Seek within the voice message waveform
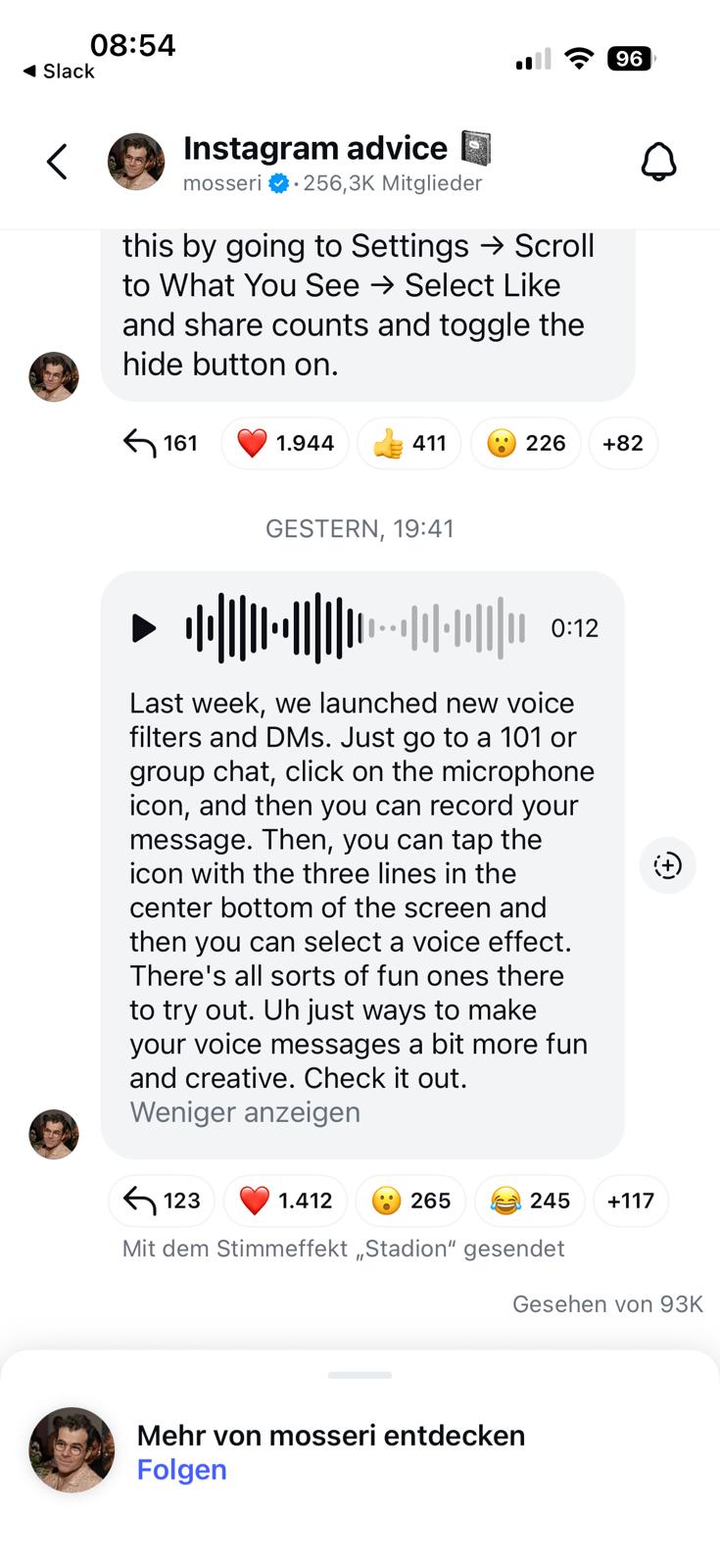The width and height of the screenshot is (720, 1568). [356, 628]
